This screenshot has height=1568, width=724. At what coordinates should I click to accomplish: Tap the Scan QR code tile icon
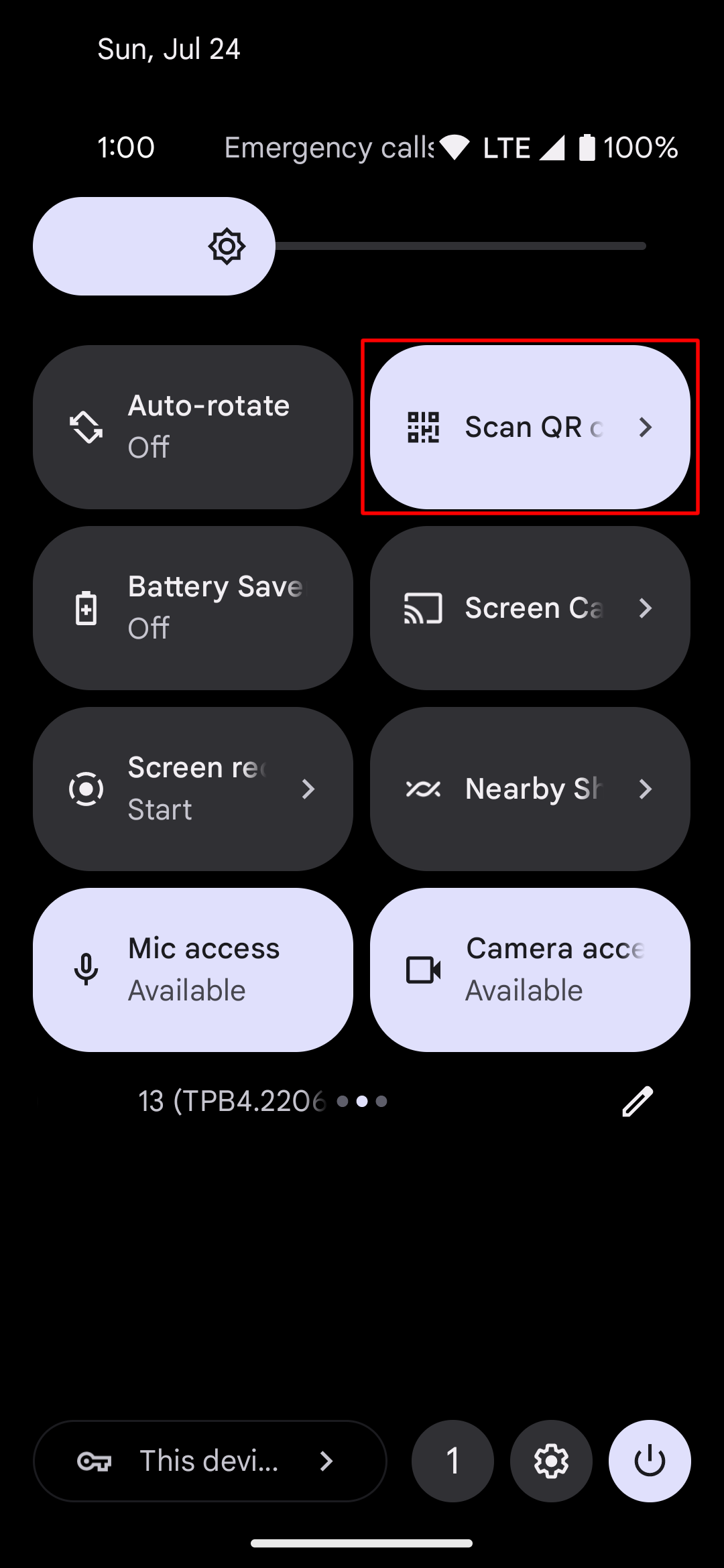pos(424,427)
